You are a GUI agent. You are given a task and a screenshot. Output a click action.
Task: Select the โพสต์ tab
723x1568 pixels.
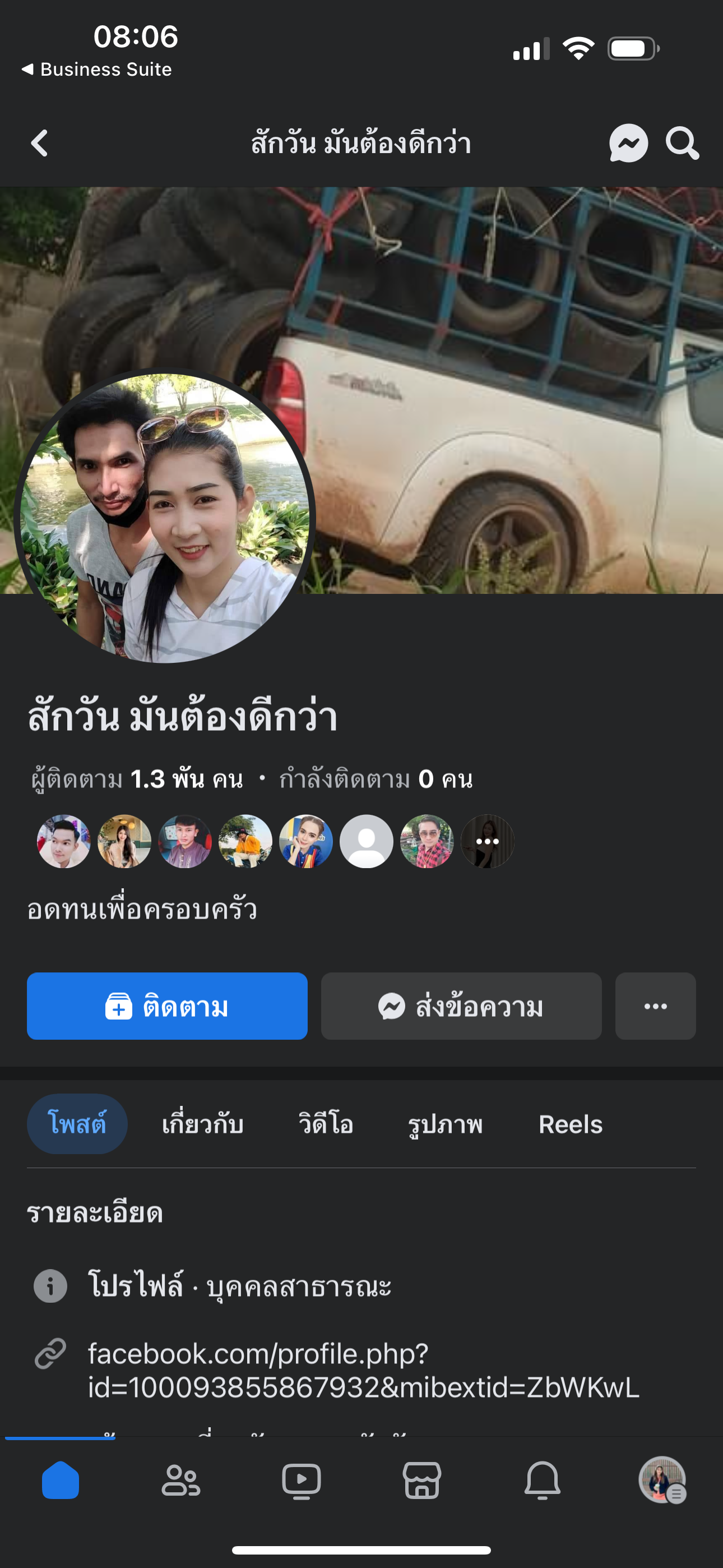point(77,1124)
